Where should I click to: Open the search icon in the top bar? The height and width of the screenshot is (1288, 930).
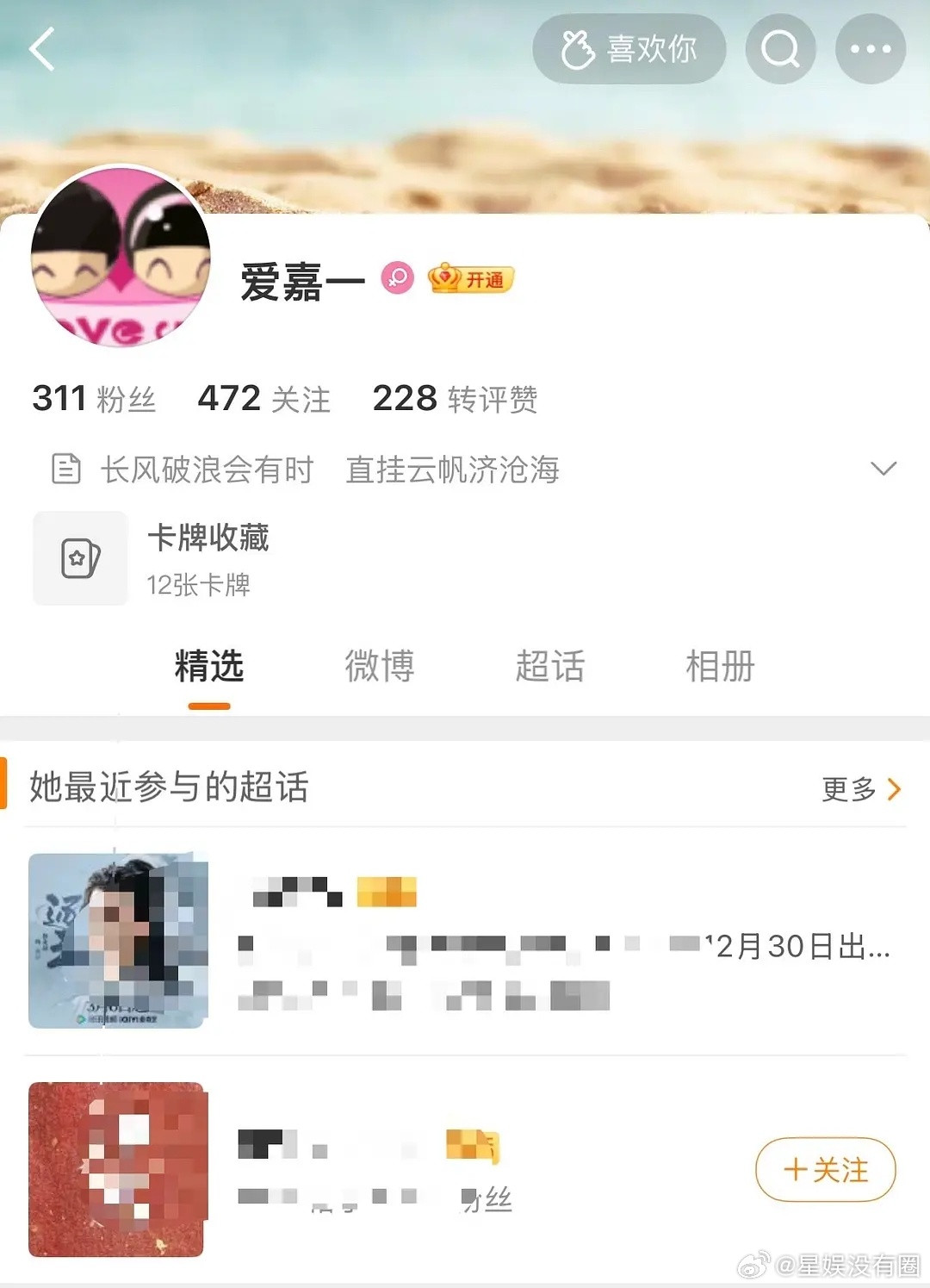(779, 49)
